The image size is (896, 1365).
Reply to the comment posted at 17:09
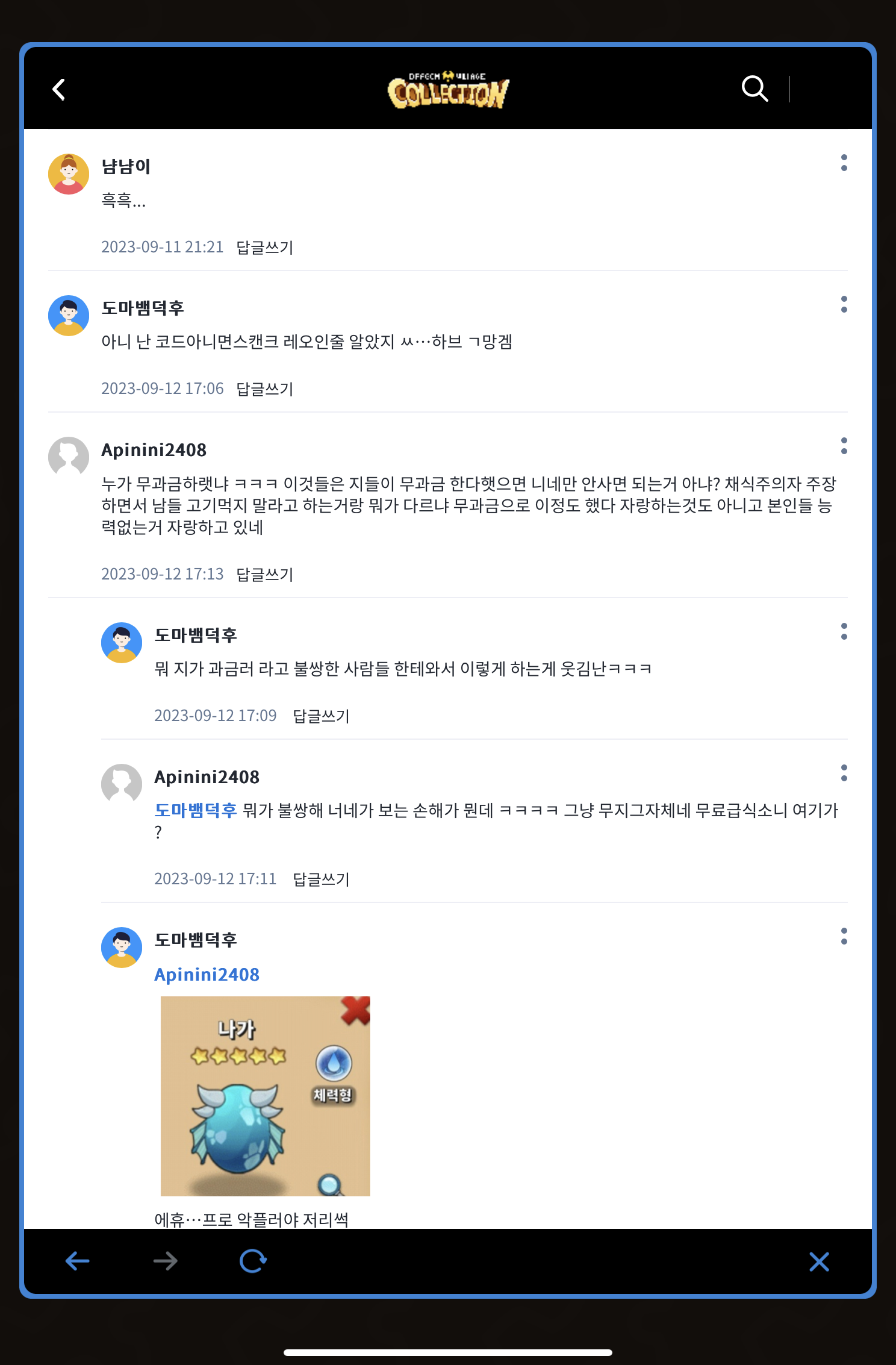click(321, 716)
